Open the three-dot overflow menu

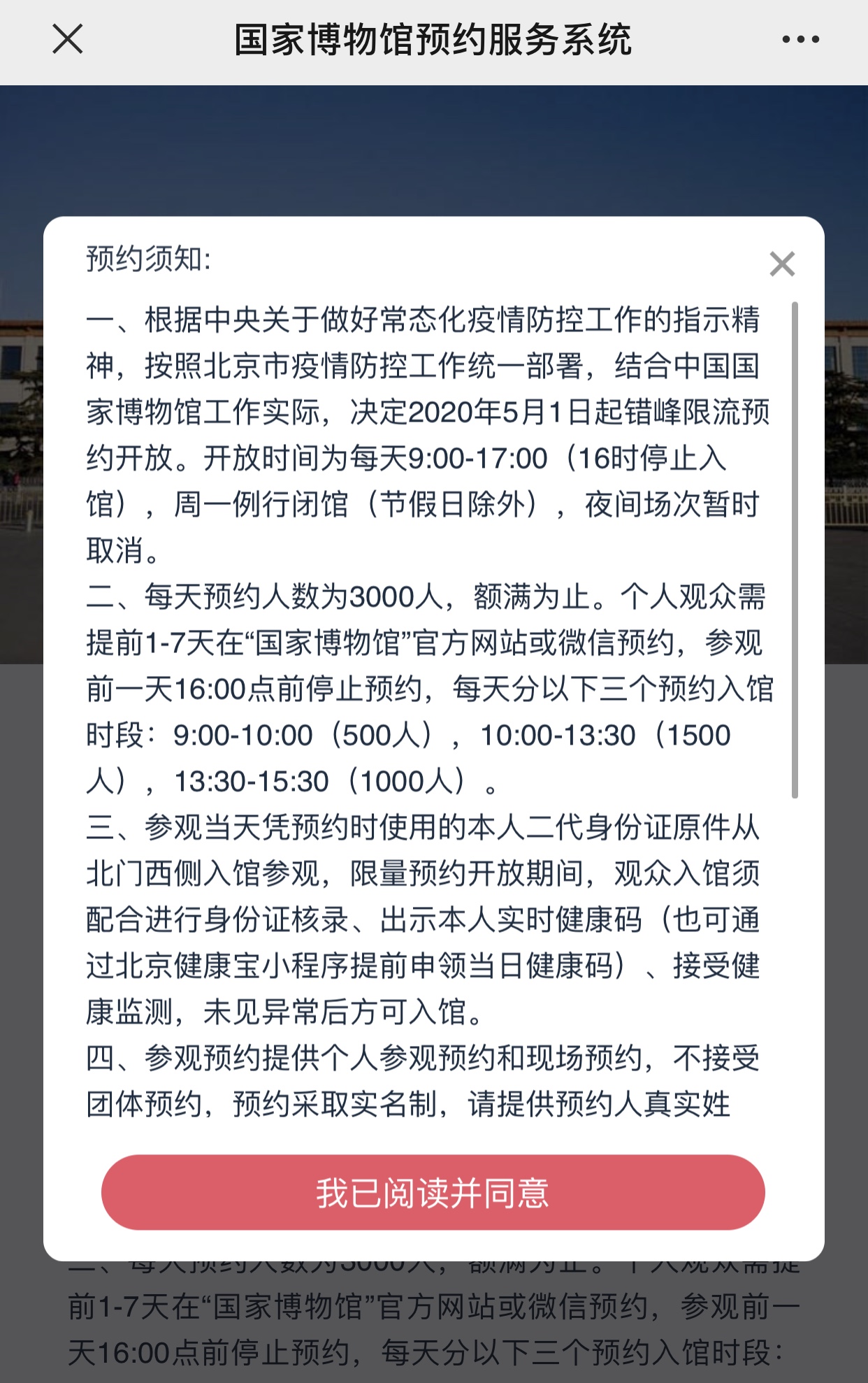[800, 40]
